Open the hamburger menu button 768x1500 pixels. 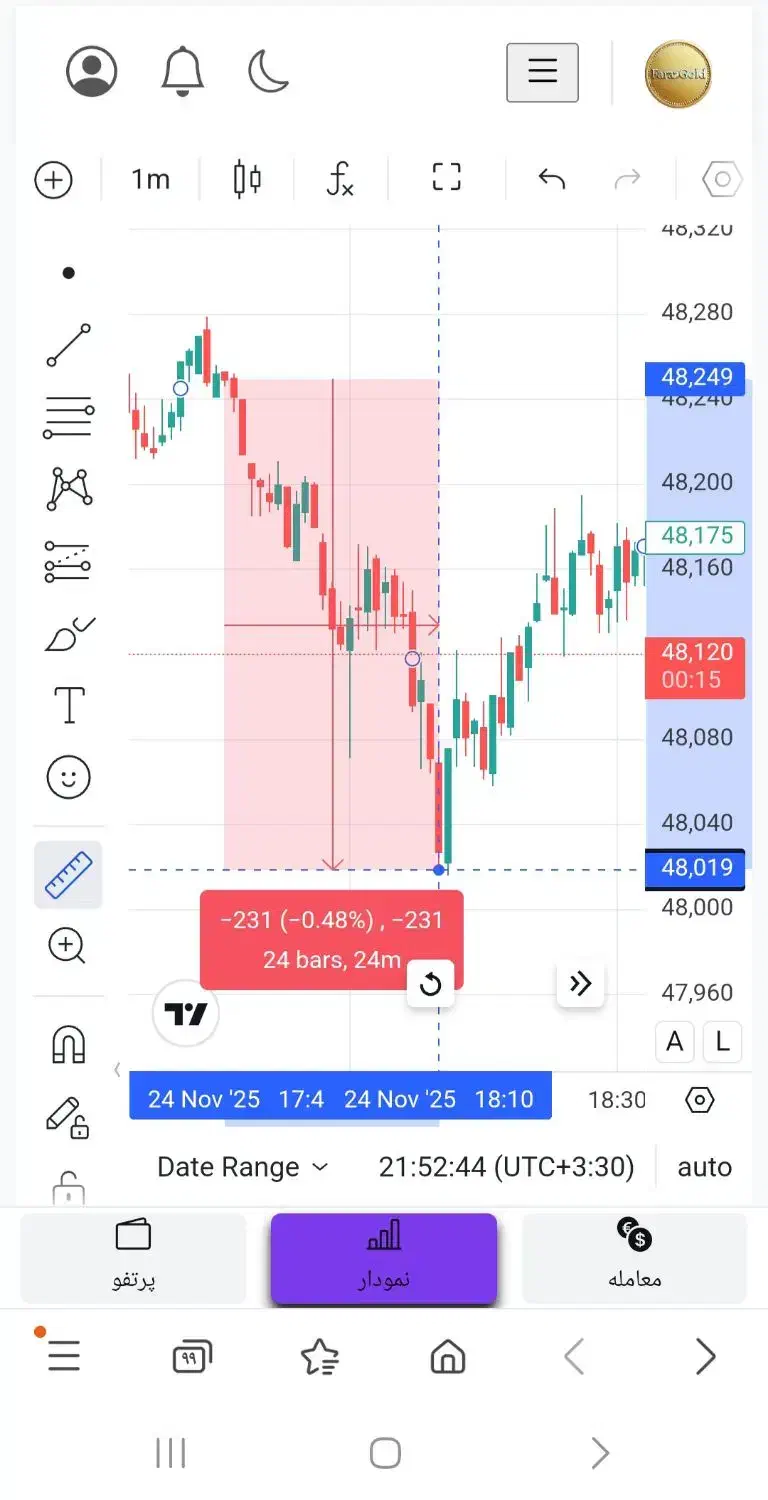542,72
